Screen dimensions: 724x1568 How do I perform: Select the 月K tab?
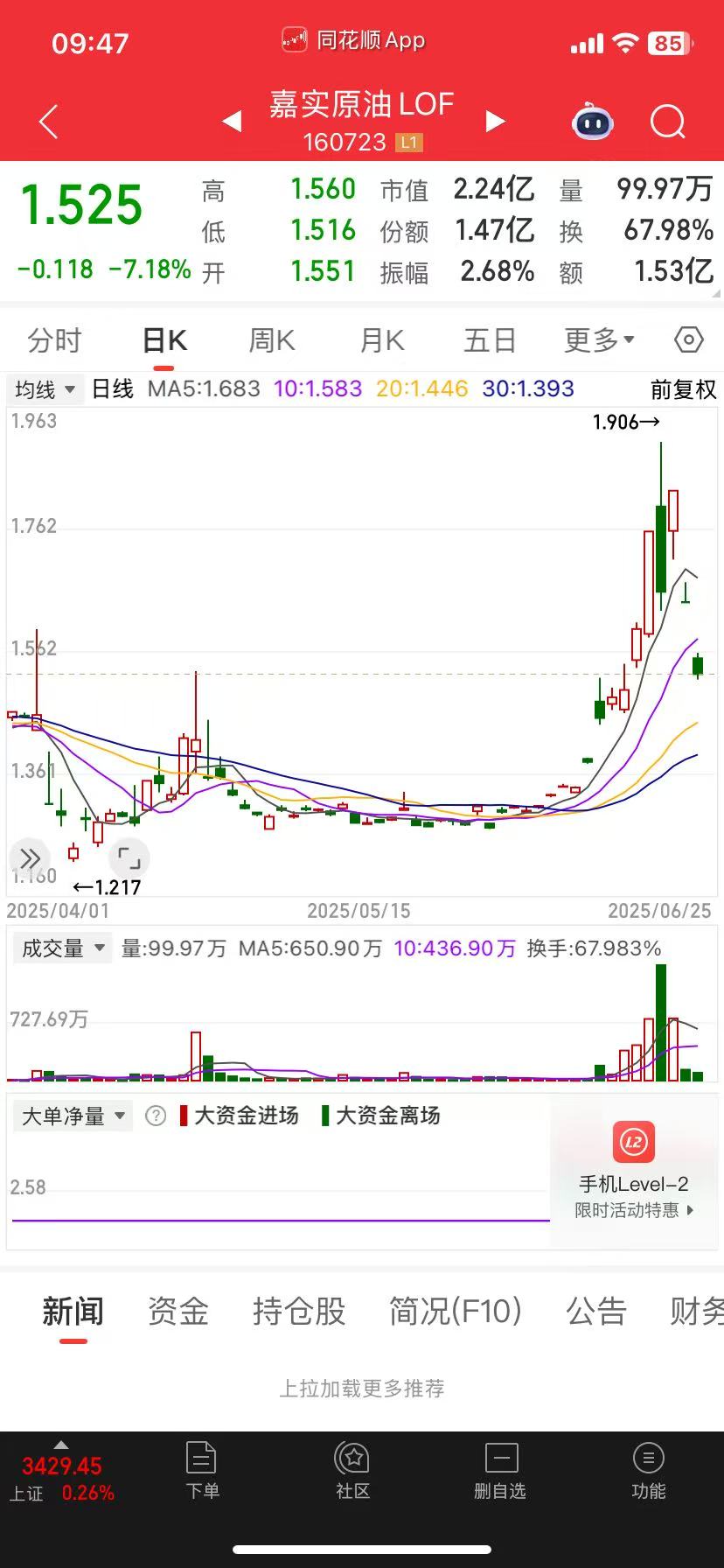click(x=382, y=340)
